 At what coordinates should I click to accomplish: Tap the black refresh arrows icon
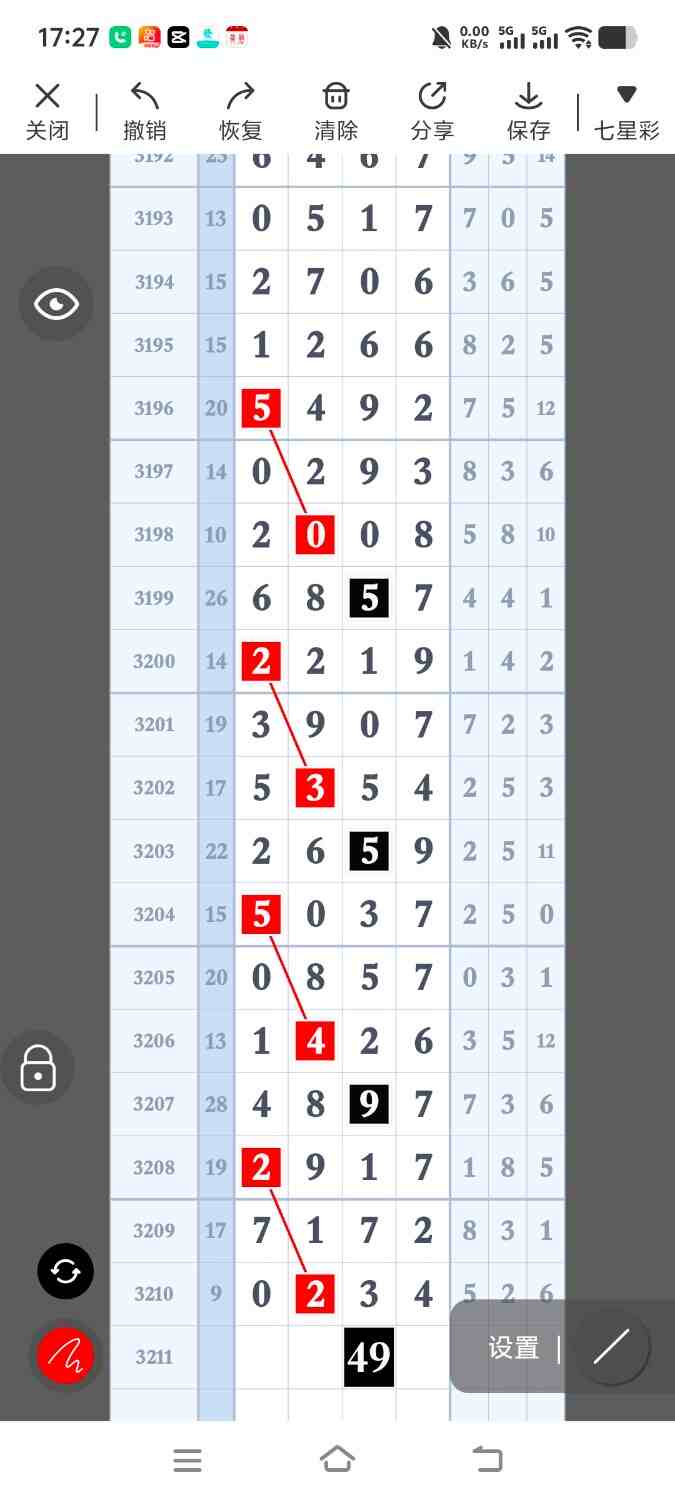point(65,1271)
